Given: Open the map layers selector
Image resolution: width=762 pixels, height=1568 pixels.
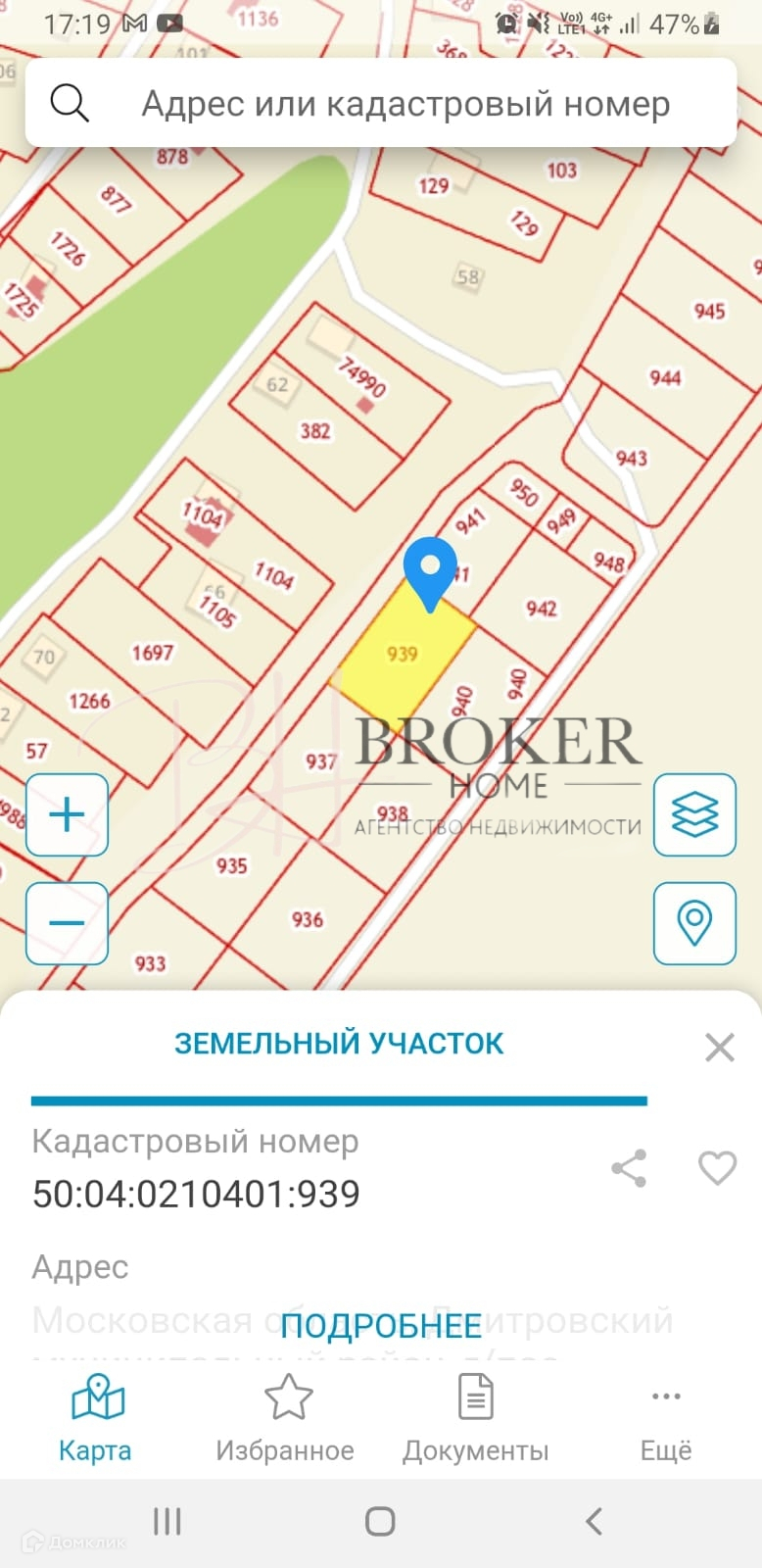Looking at the screenshot, I should click(x=694, y=814).
